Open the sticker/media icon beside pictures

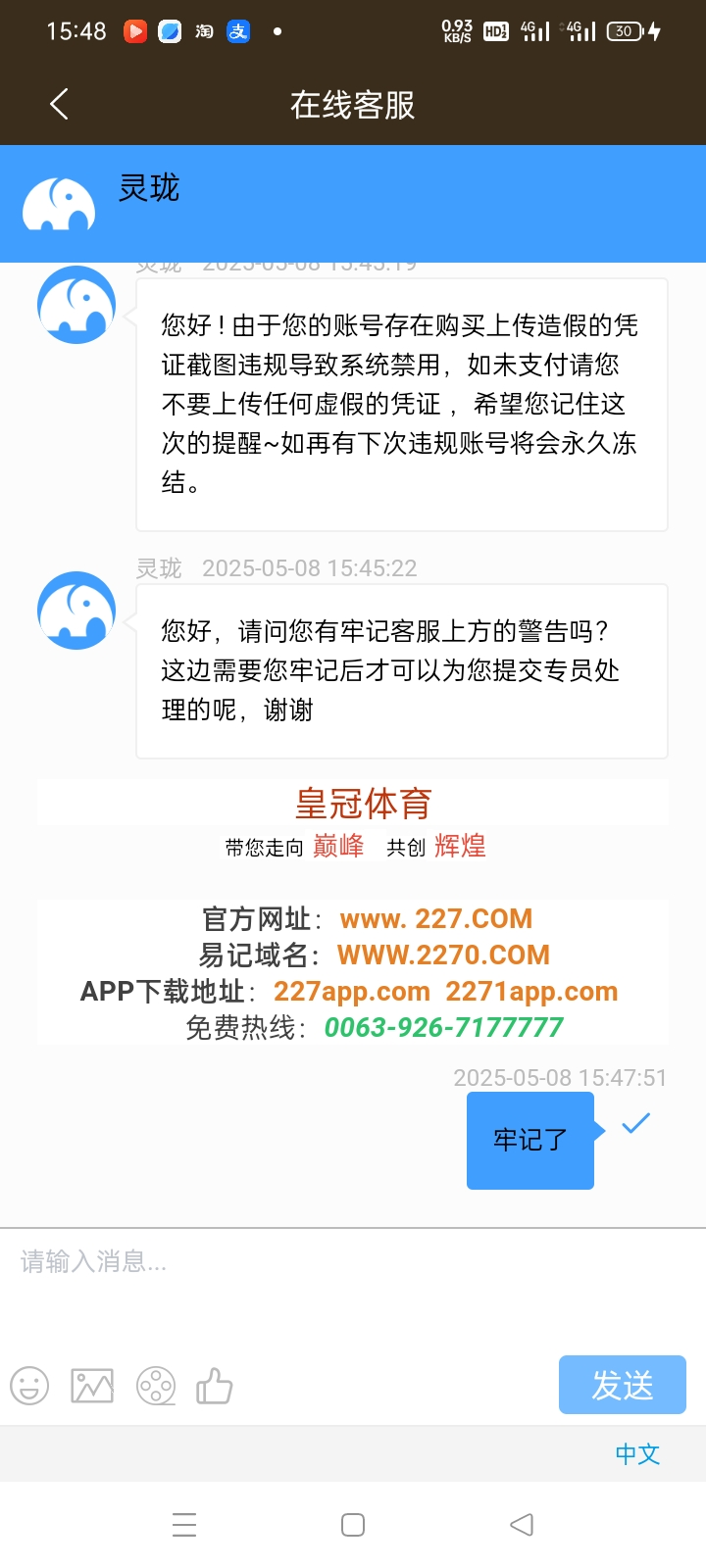click(x=155, y=1385)
